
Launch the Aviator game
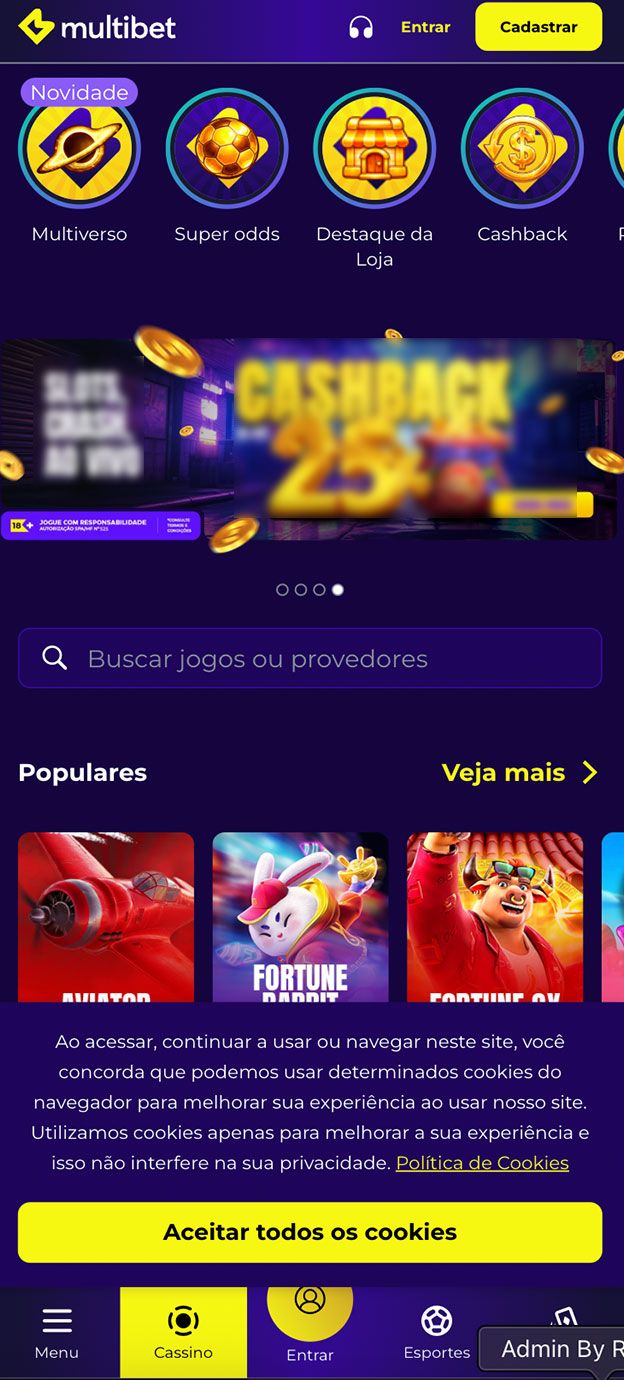[x=106, y=917]
